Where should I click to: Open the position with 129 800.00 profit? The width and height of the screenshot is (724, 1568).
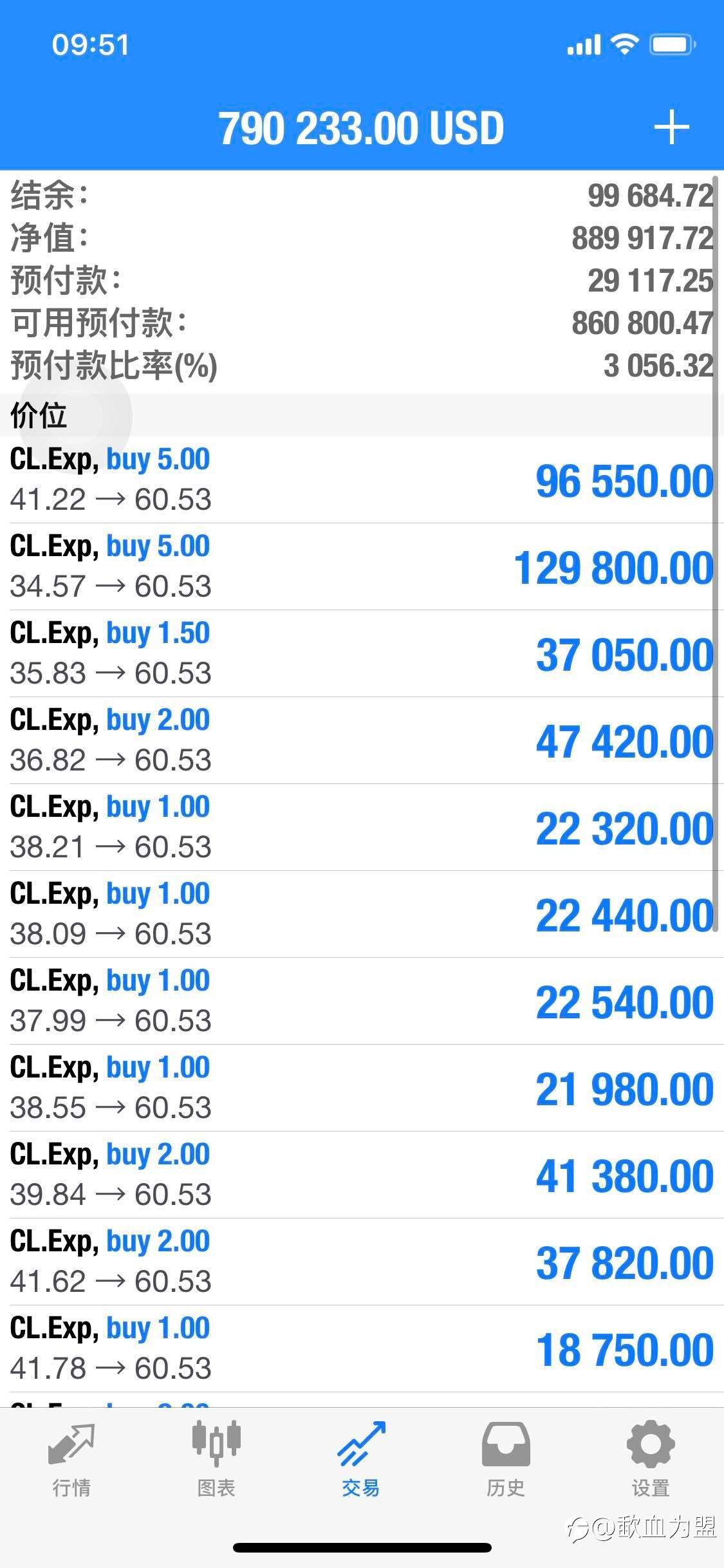coord(362,566)
